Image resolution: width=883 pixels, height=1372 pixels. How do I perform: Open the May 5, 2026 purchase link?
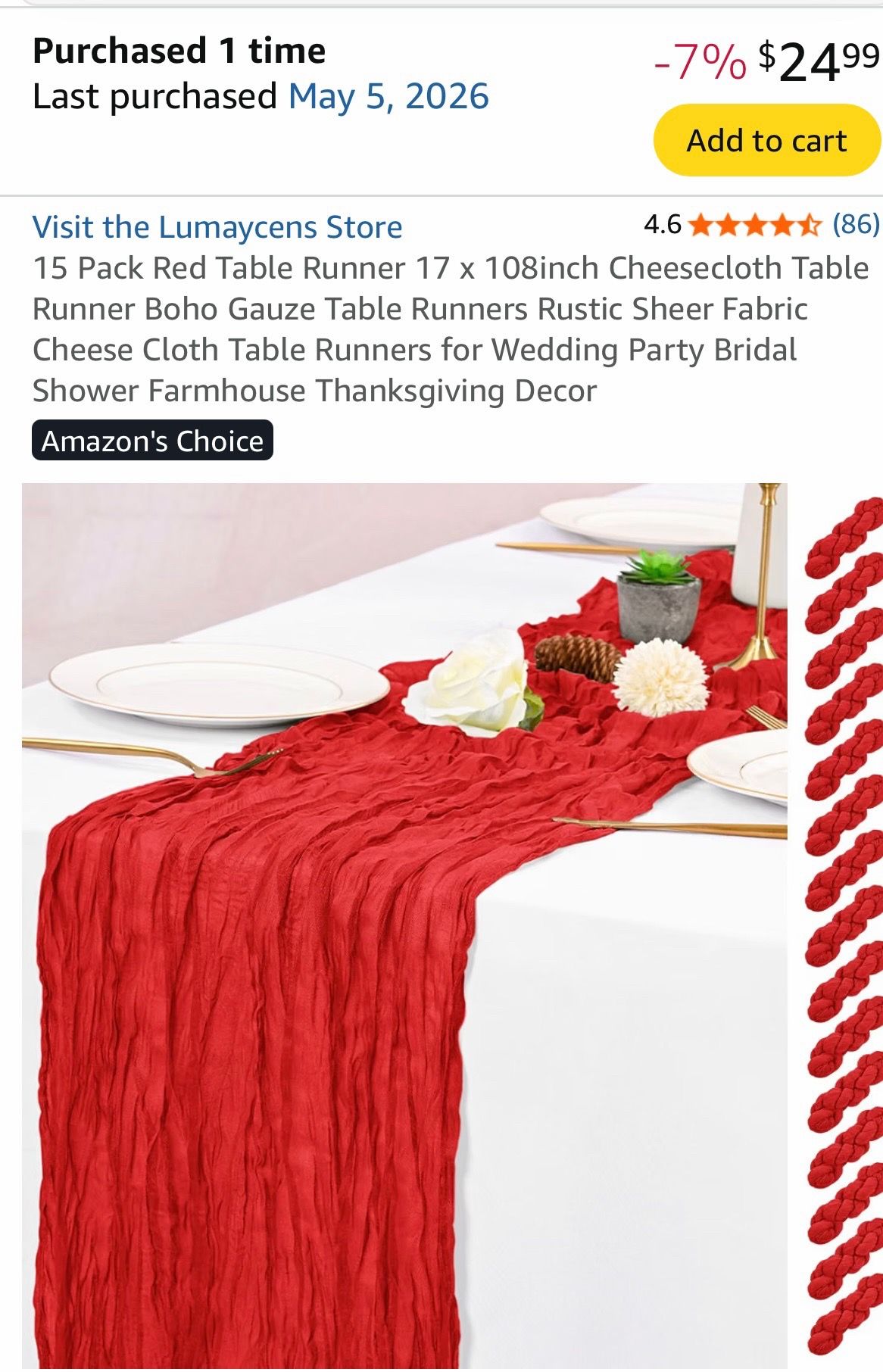pos(388,96)
